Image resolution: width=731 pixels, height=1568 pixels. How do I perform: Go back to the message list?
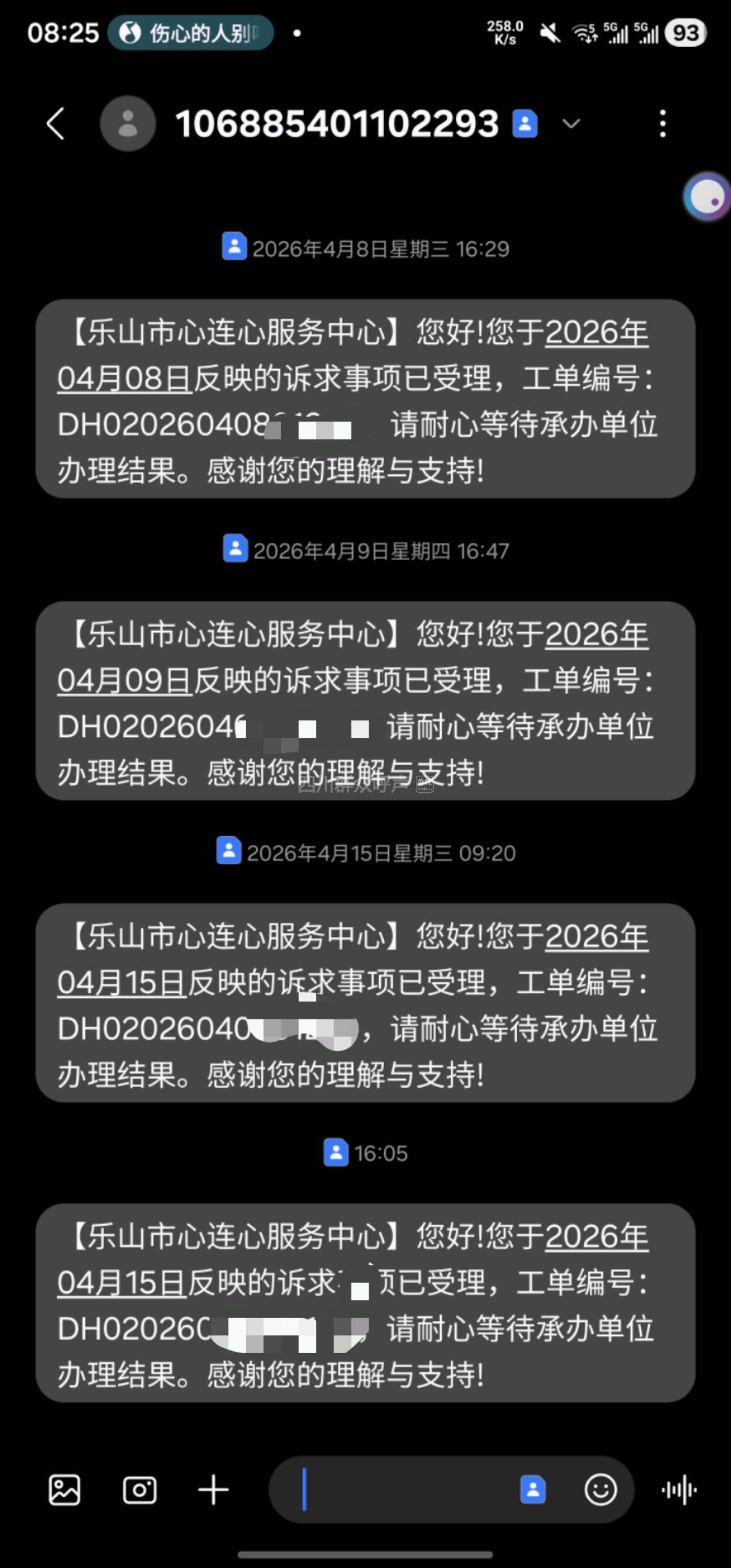[x=55, y=123]
